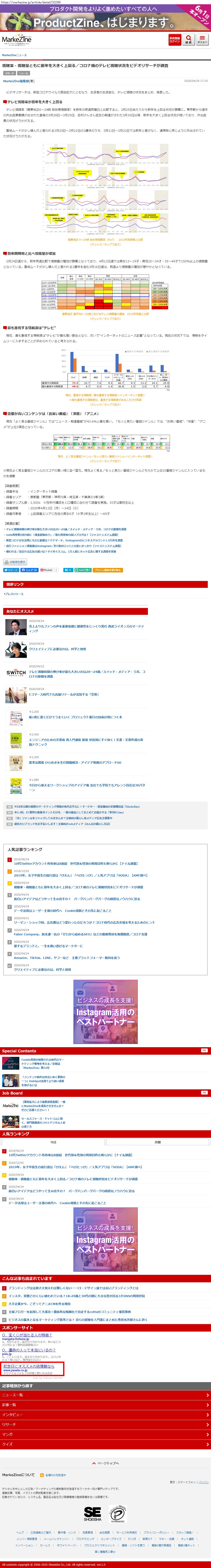Open the 検索 search icon
Viewport: 211px width, 1568px height.
(x=188, y=40)
